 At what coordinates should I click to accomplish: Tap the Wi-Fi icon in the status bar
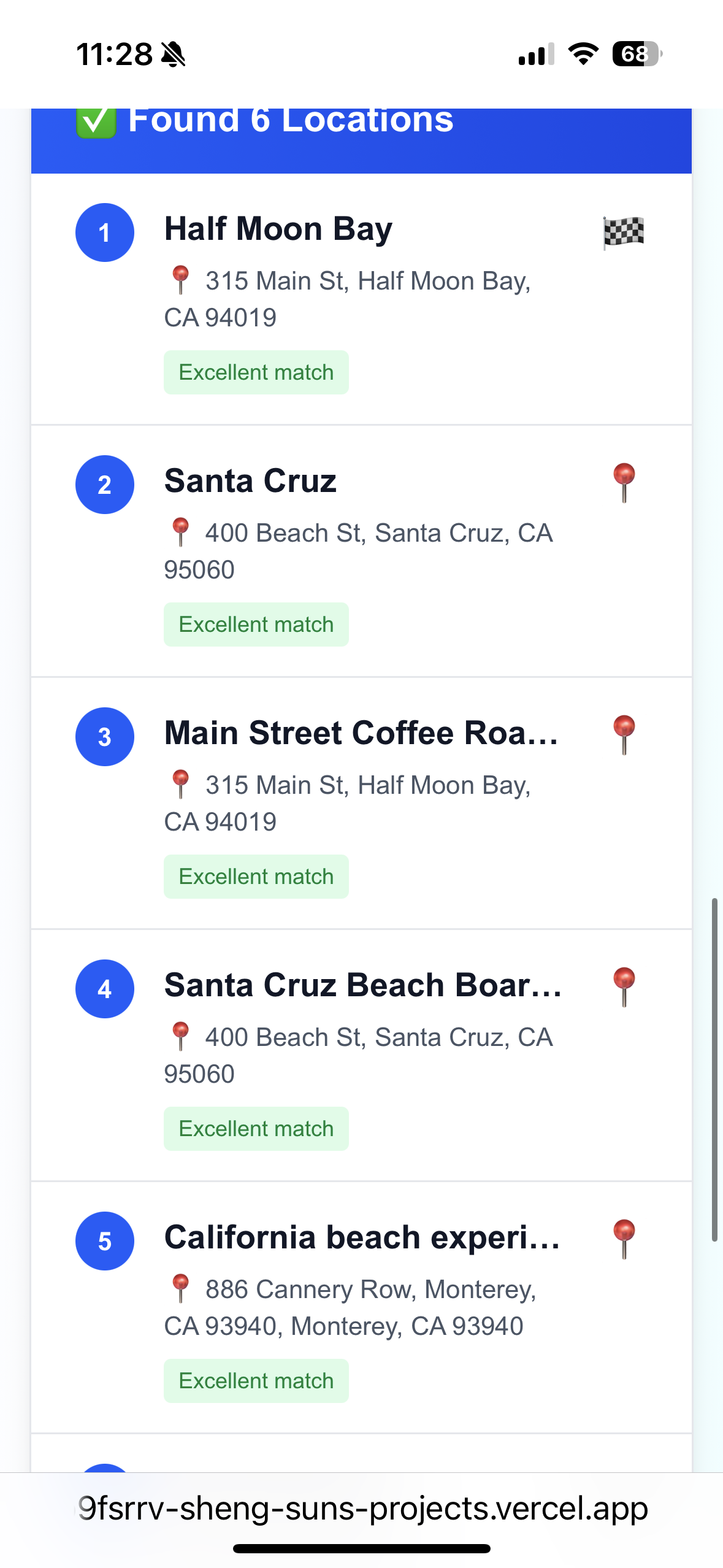click(x=581, y=55)
